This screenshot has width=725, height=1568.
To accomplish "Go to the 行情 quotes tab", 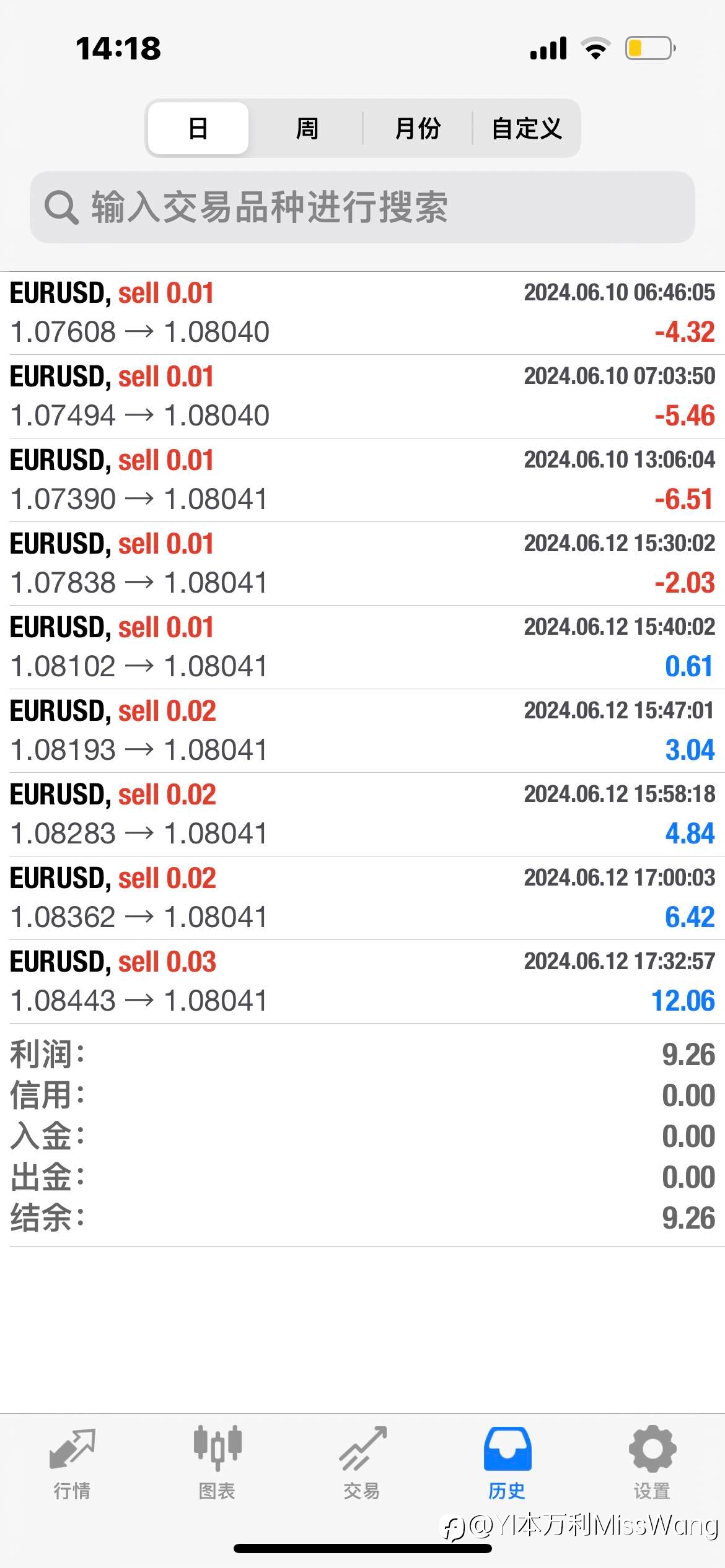I will pyautogui.click(x=72, y=1463).
